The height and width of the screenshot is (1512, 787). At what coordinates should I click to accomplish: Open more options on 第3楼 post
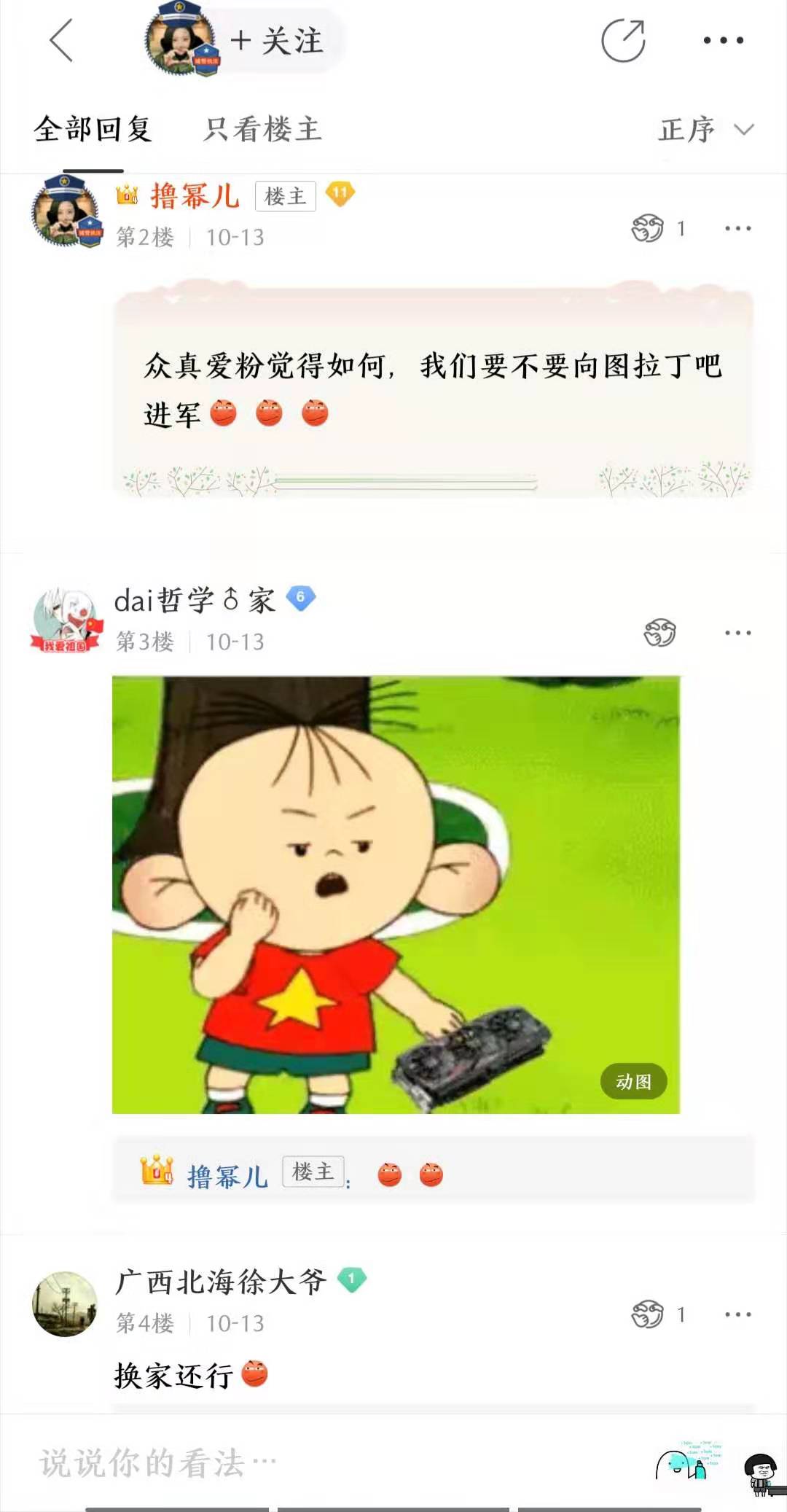click(x=738, y=633)
